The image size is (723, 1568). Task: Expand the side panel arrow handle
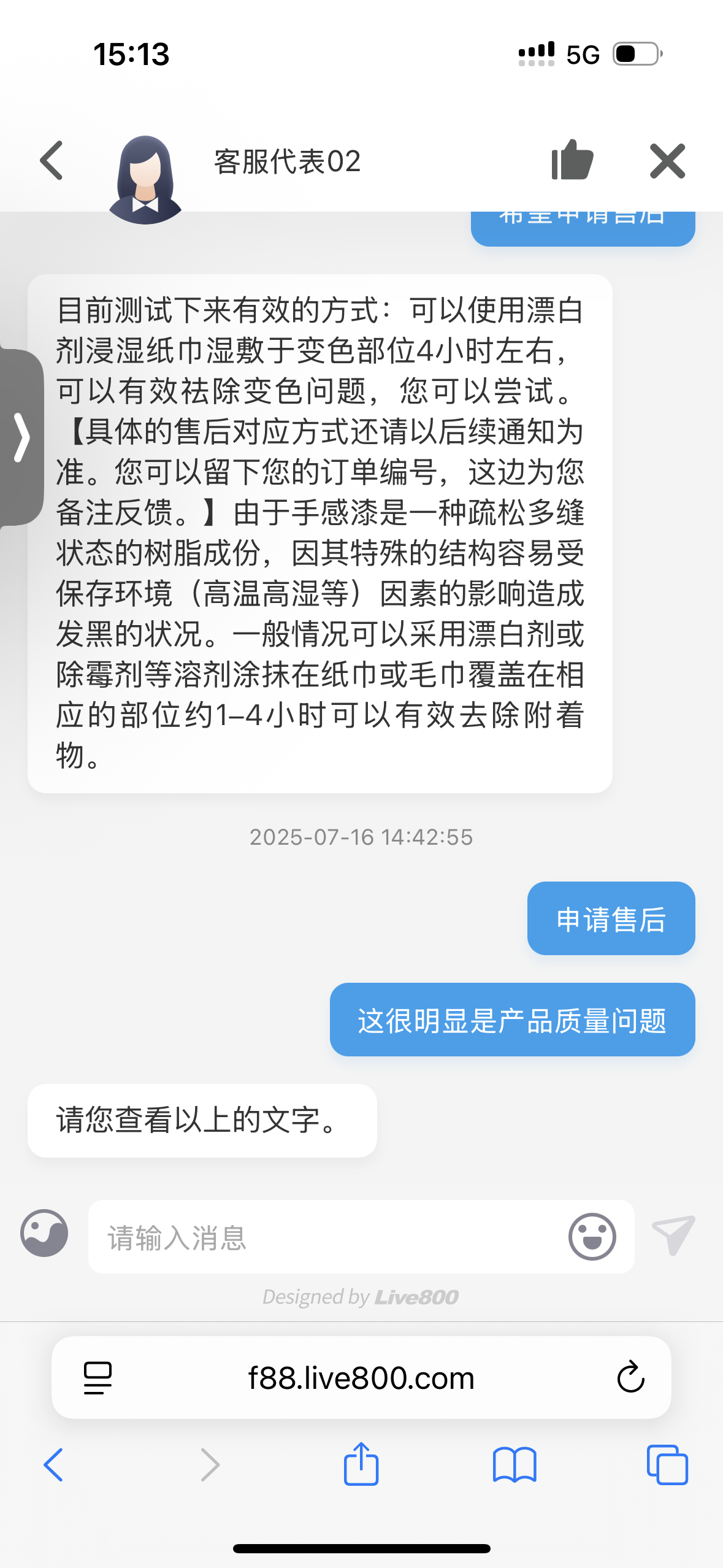click(21, 437)
